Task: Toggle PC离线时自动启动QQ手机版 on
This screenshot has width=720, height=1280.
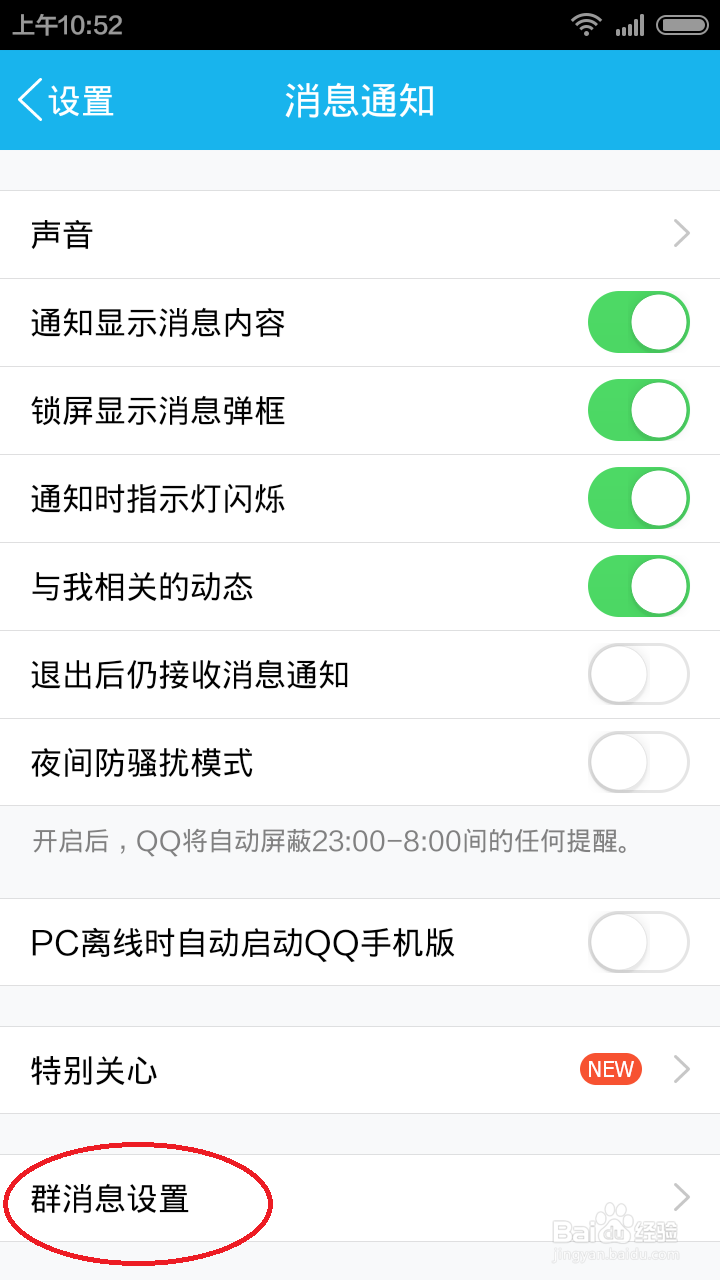Action: pyautogui.click(x=638, y=942)
